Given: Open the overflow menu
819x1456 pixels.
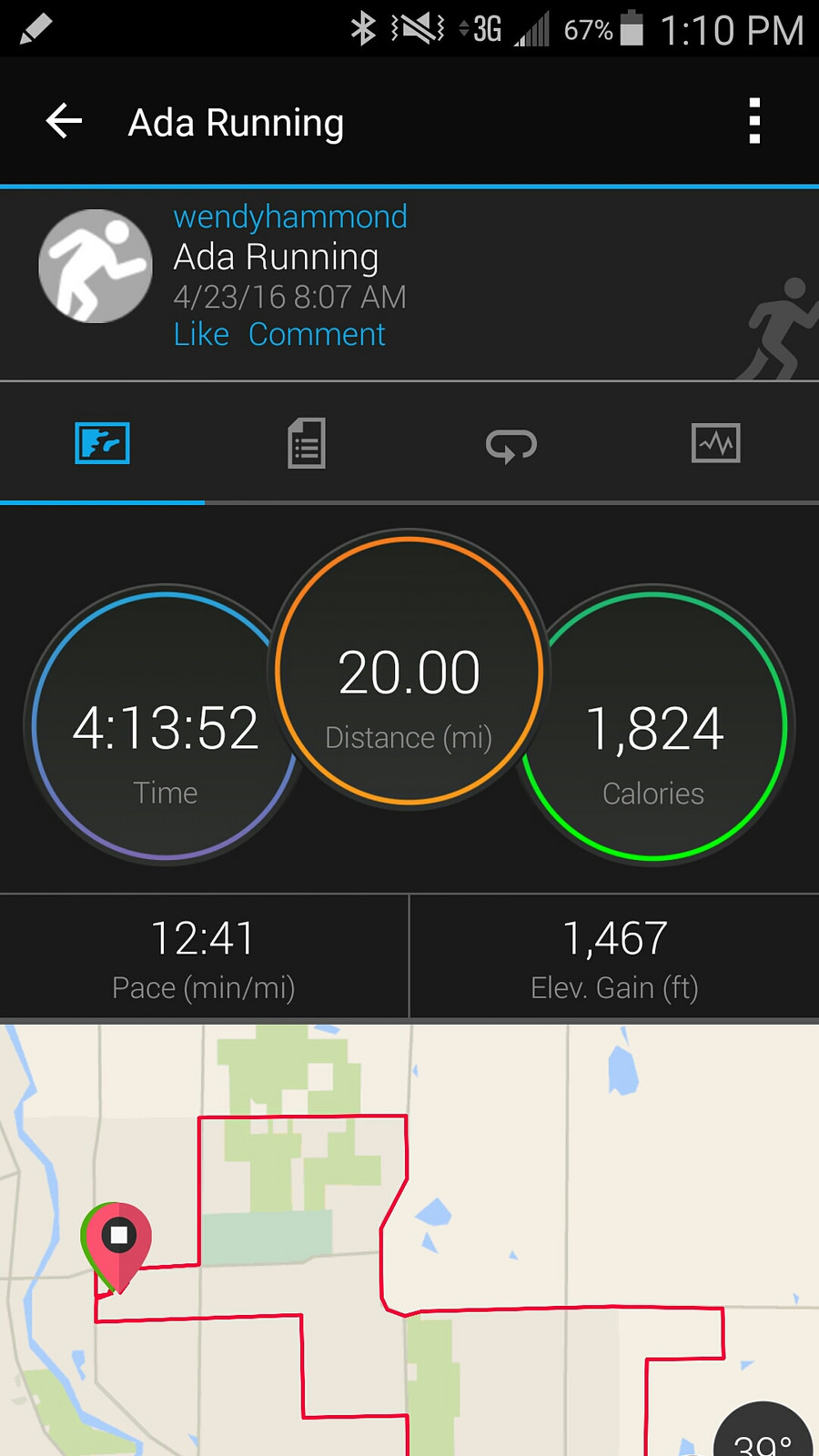Looking at the screenshot, I should point(754,121).
